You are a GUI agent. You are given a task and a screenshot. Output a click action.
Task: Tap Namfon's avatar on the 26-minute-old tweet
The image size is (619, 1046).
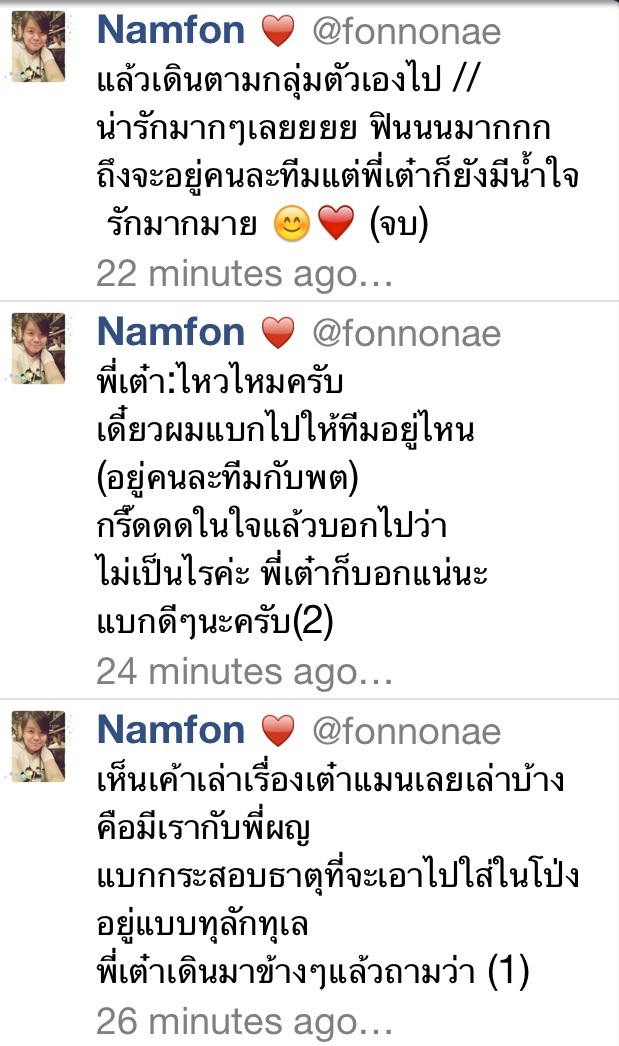click(x=38, y=746)
